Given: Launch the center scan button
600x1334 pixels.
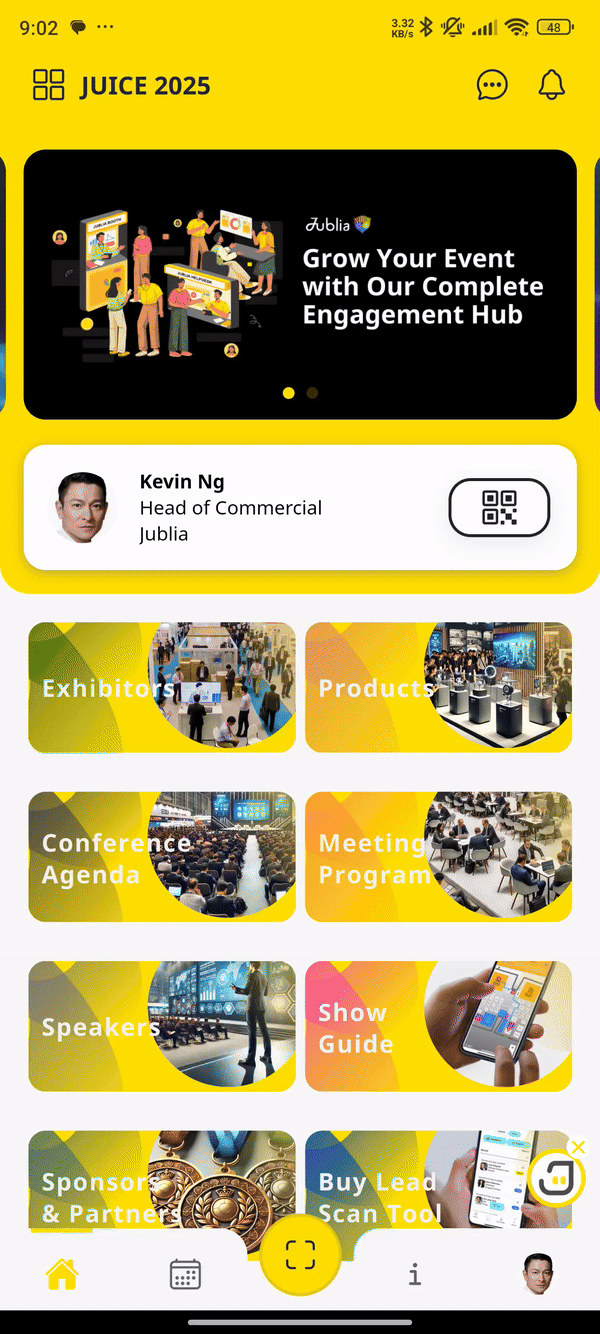Looking at the screenshot, I should tap(300, 1256).
